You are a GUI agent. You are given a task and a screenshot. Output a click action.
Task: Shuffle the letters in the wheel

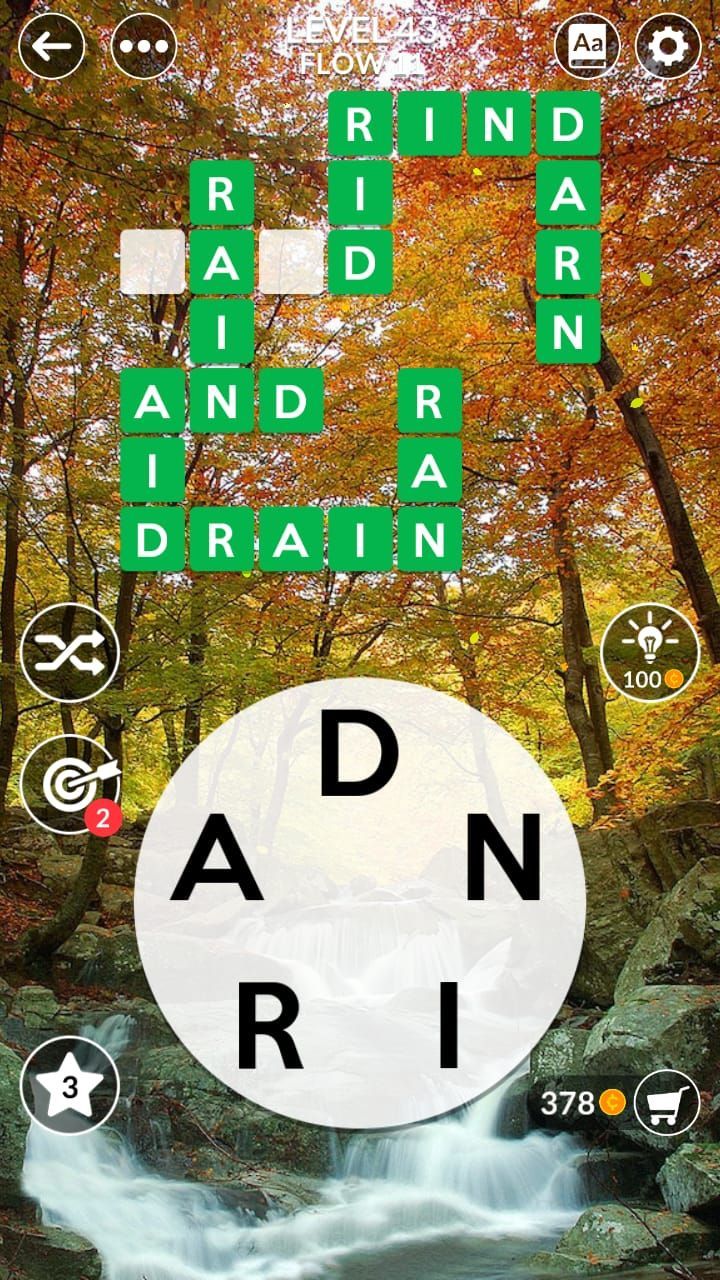(70, 654)
